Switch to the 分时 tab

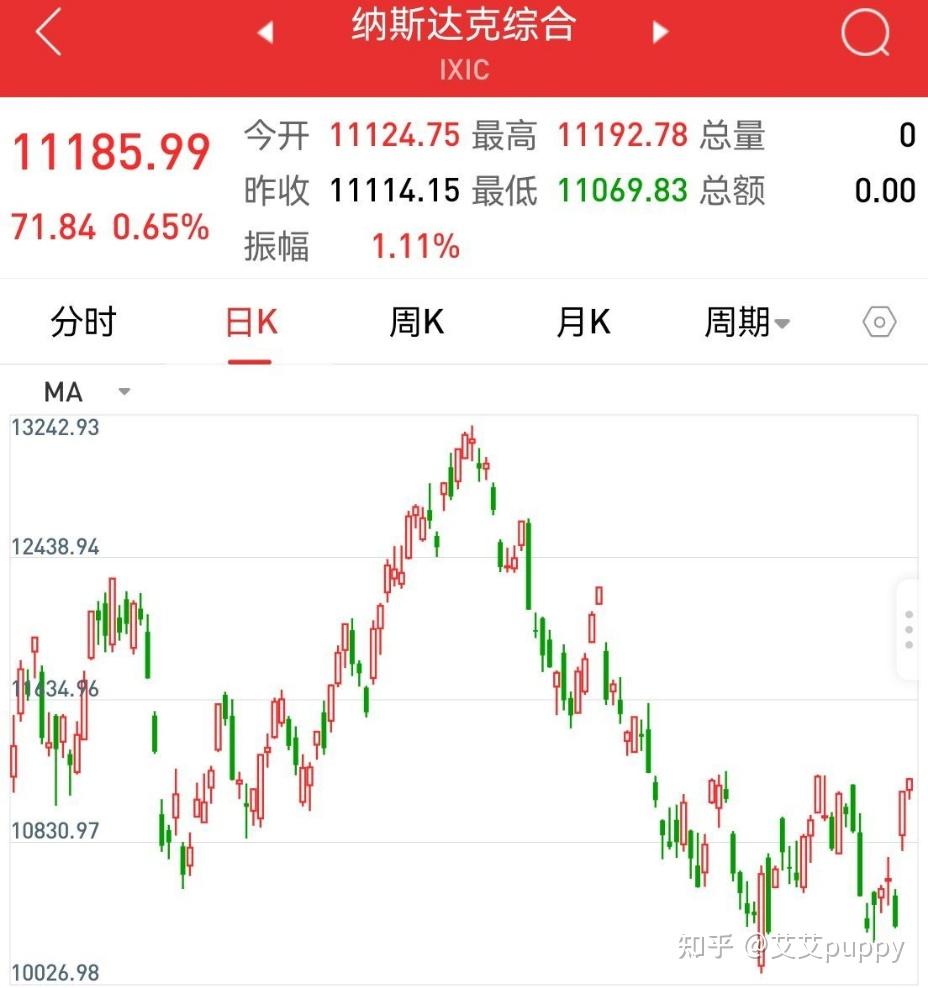click(83, 322)
